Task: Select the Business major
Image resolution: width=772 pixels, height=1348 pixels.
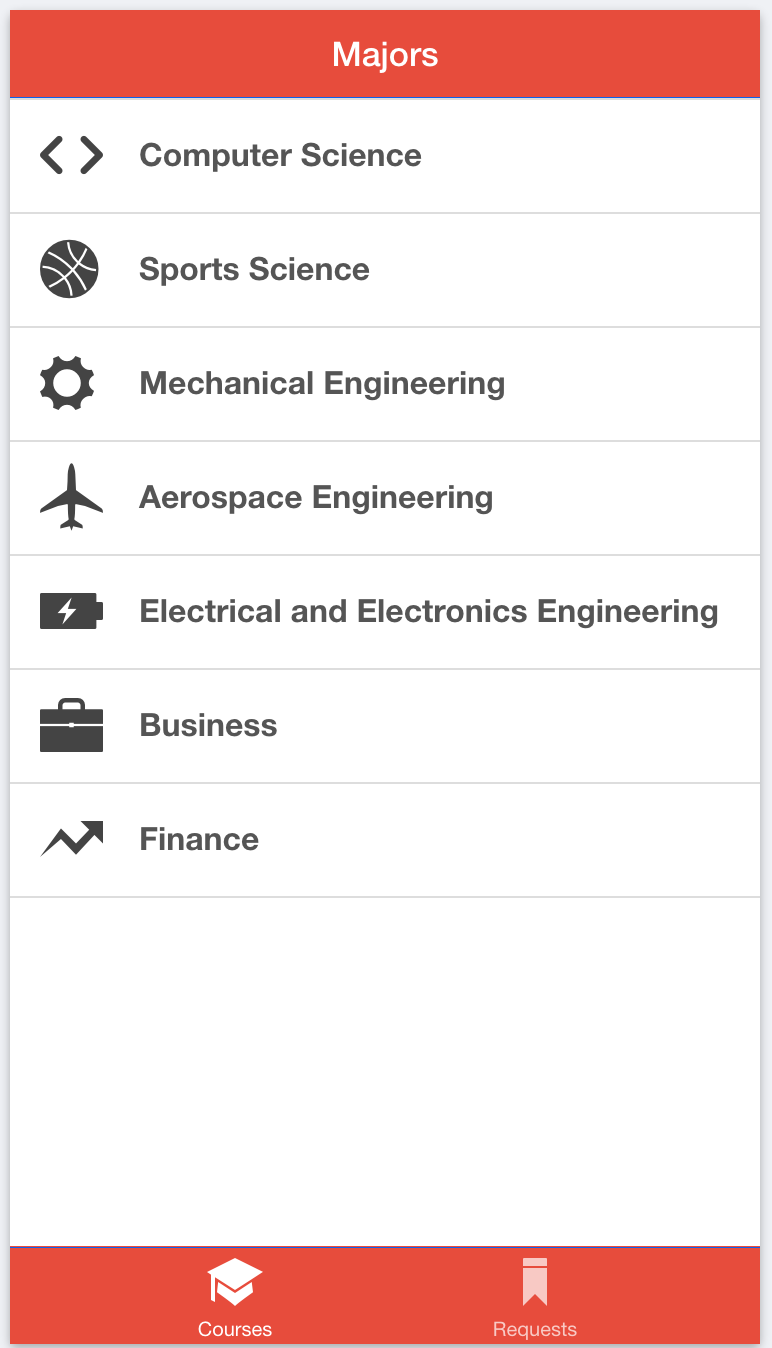Action: pos(208,726)
